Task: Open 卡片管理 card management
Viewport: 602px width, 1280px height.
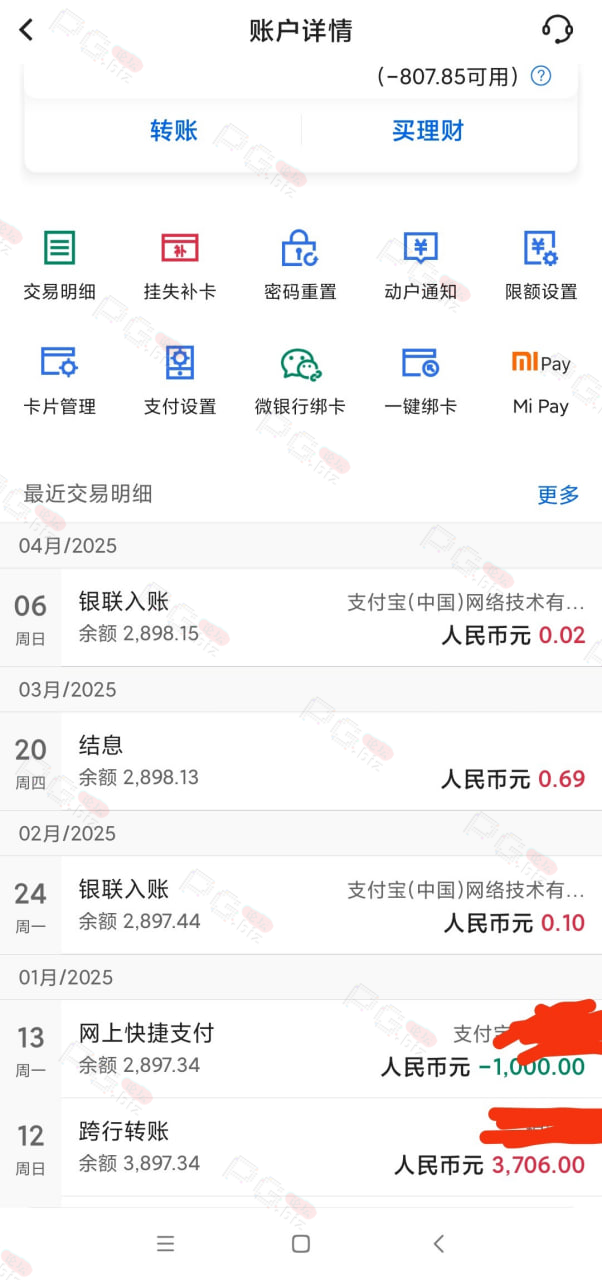Action: [x=60, y=380]
